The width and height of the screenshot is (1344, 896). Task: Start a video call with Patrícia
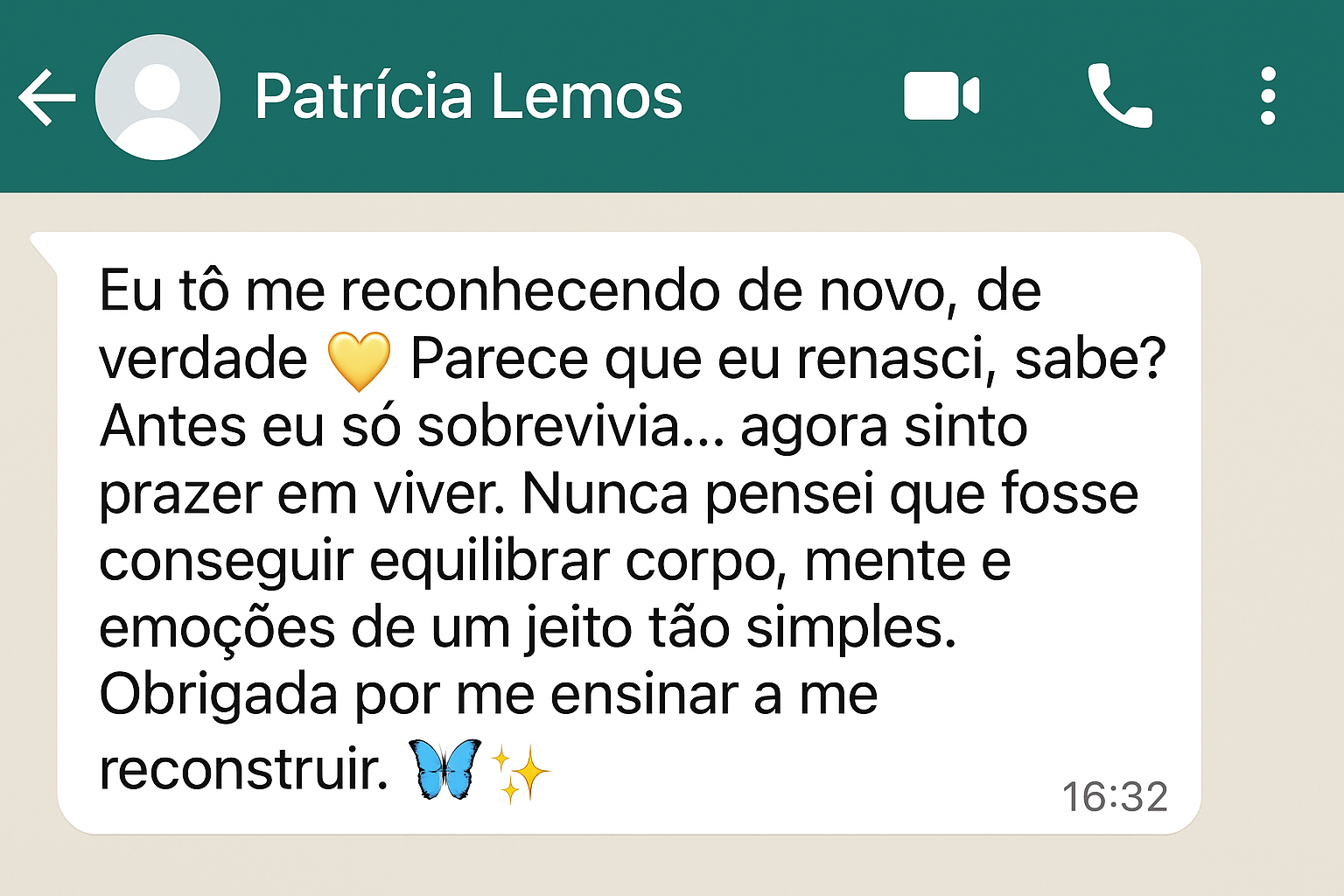[941, 96]
